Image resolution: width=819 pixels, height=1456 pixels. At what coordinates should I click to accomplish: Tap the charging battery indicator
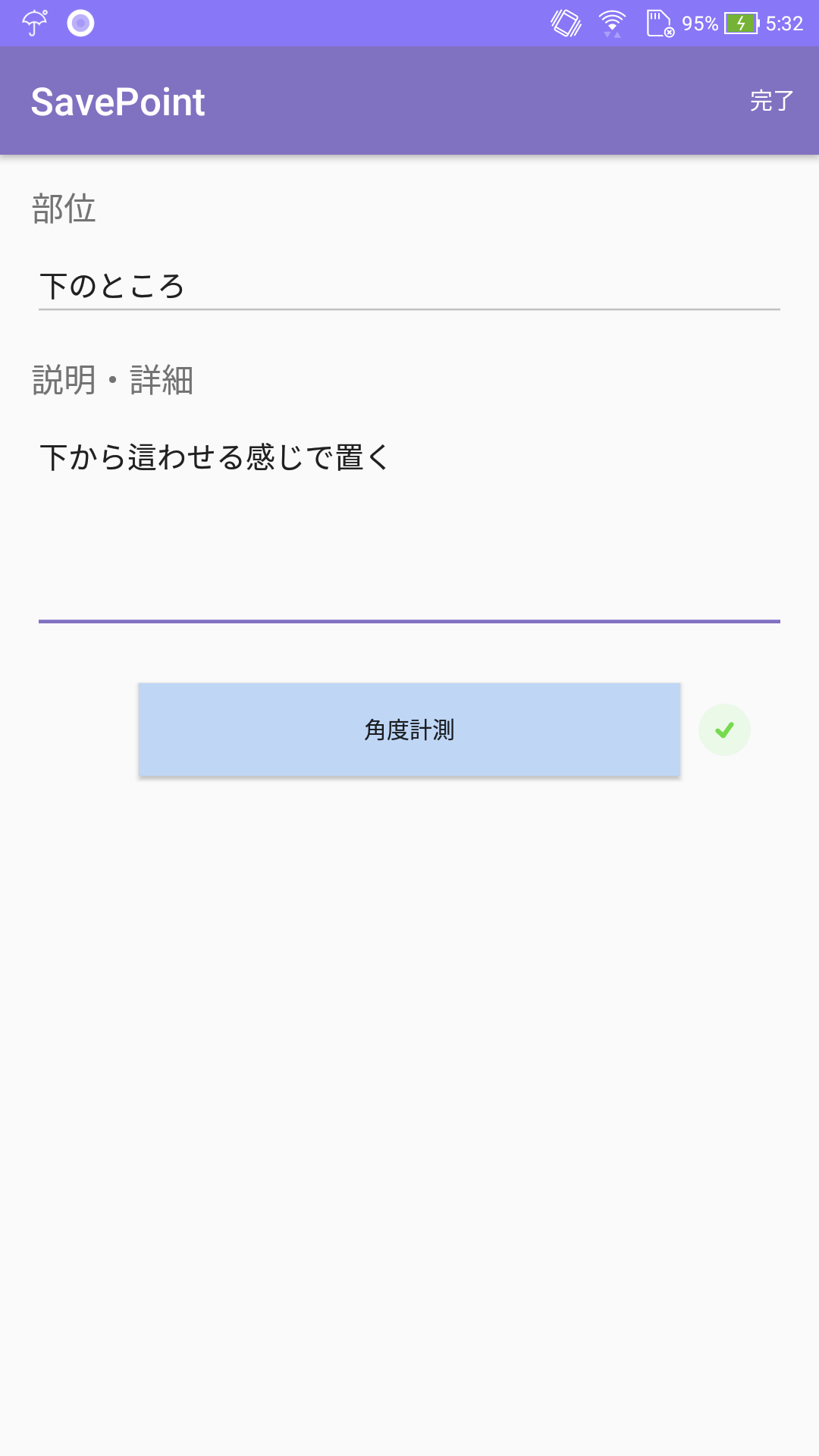742,24
